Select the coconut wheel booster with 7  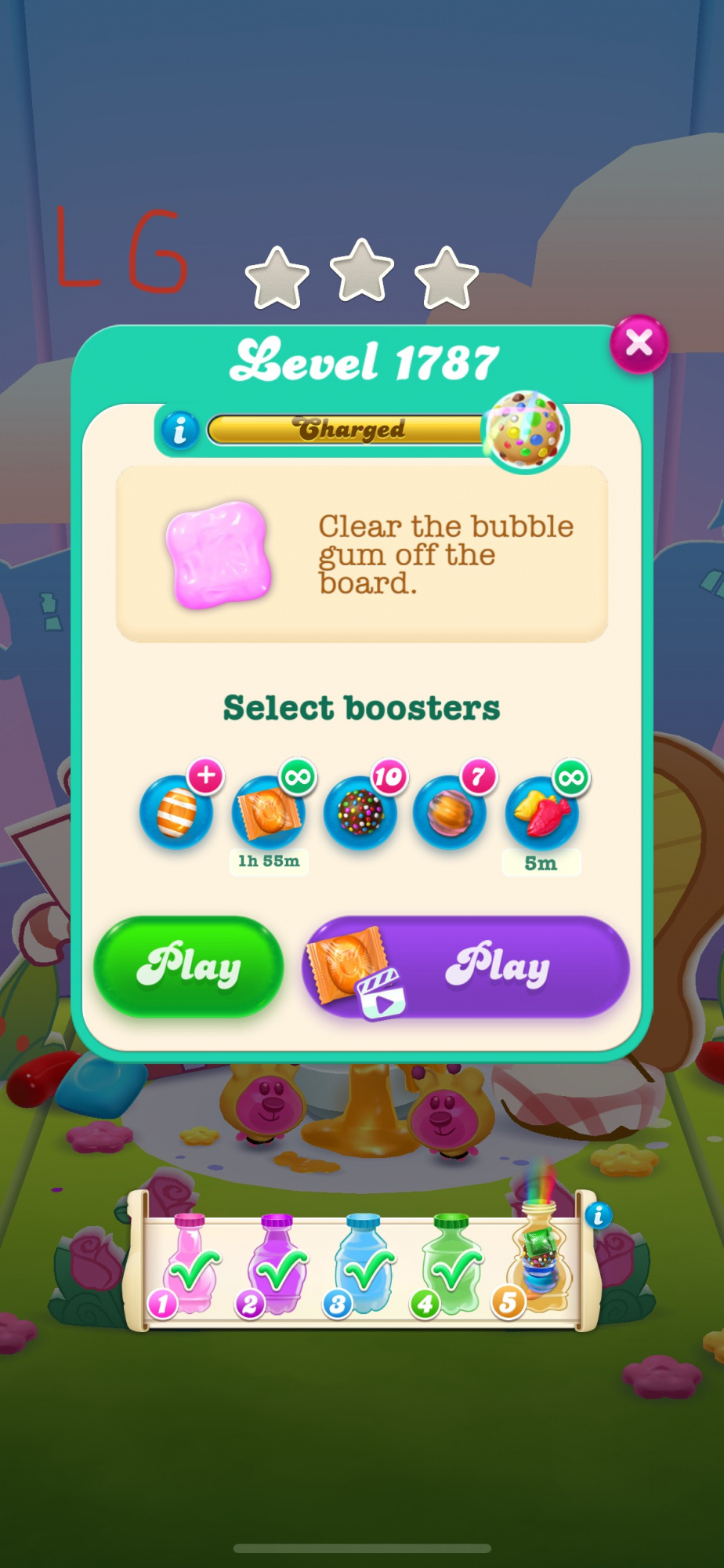pyautogui.click(x=450, y=812)
